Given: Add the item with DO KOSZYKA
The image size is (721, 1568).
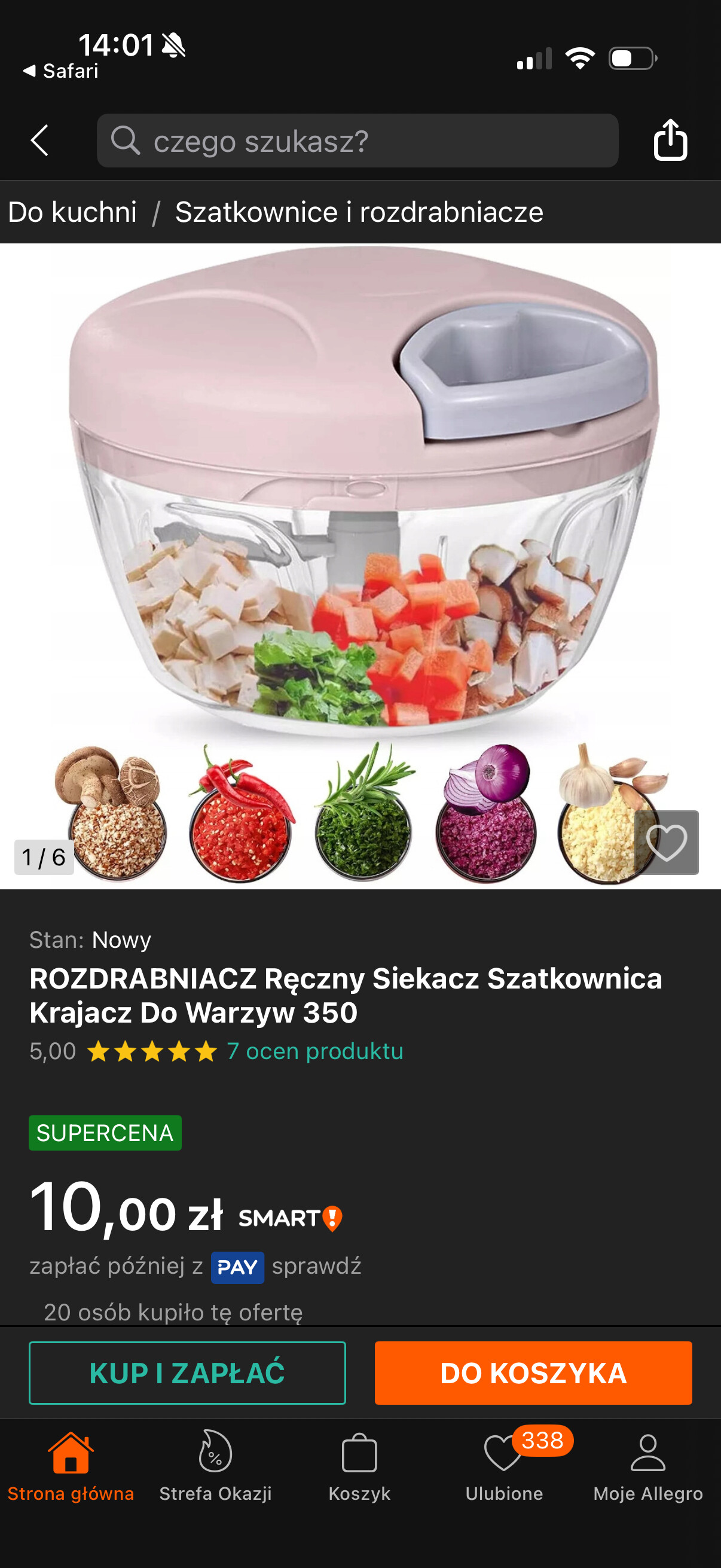Looking at the screenshot, I should click(x=533, y=1372).
